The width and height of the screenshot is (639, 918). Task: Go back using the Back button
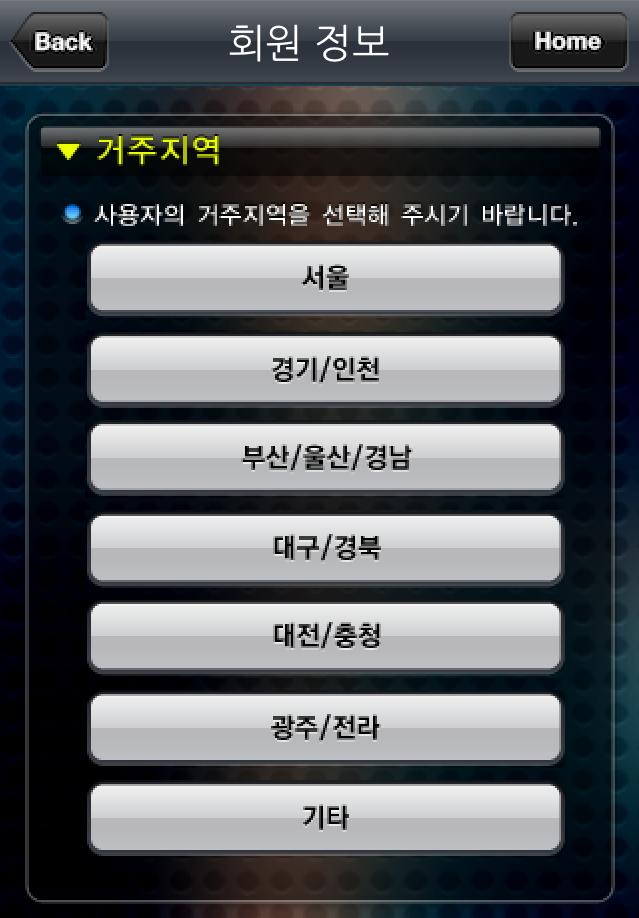(x=60, y=42)
